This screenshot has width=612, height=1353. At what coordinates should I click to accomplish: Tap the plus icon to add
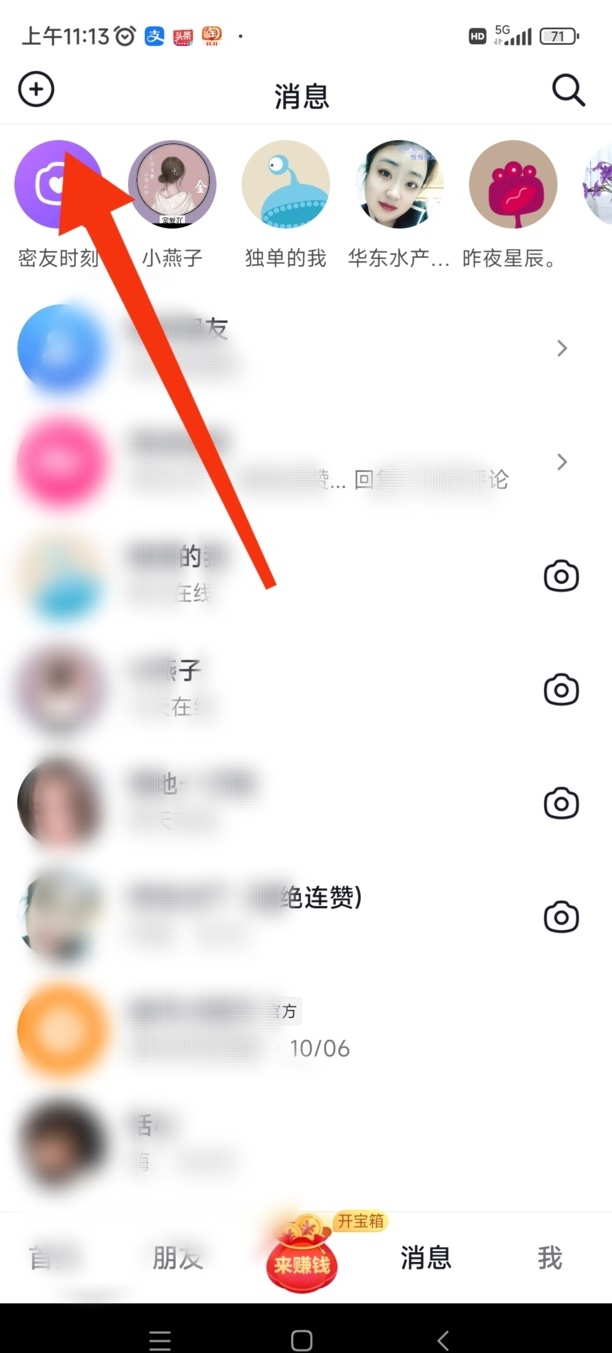[x=36, y=90]
